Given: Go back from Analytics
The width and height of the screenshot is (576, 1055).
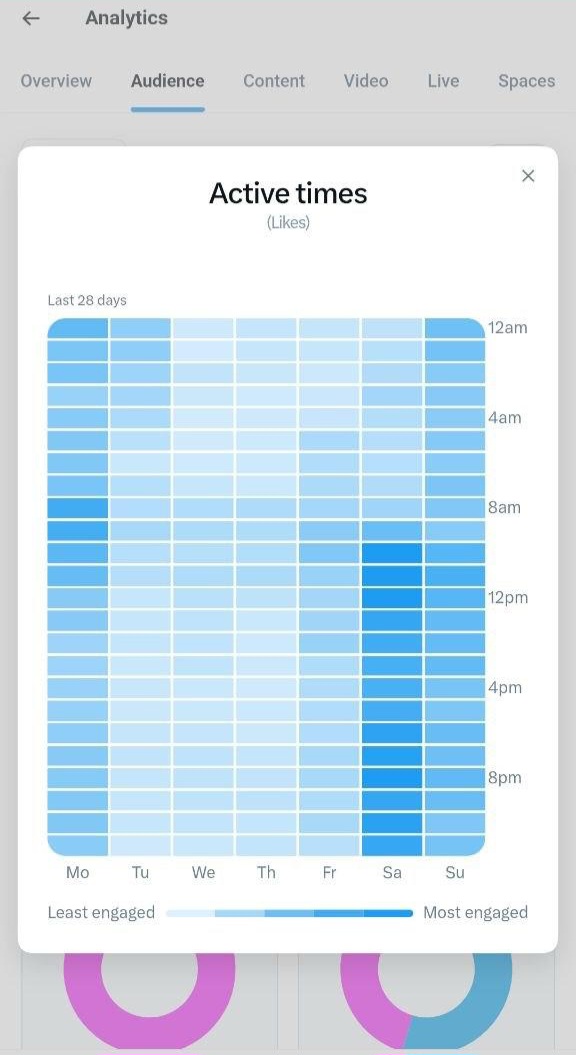Looking at the screenshot, I should coord(31,18).
